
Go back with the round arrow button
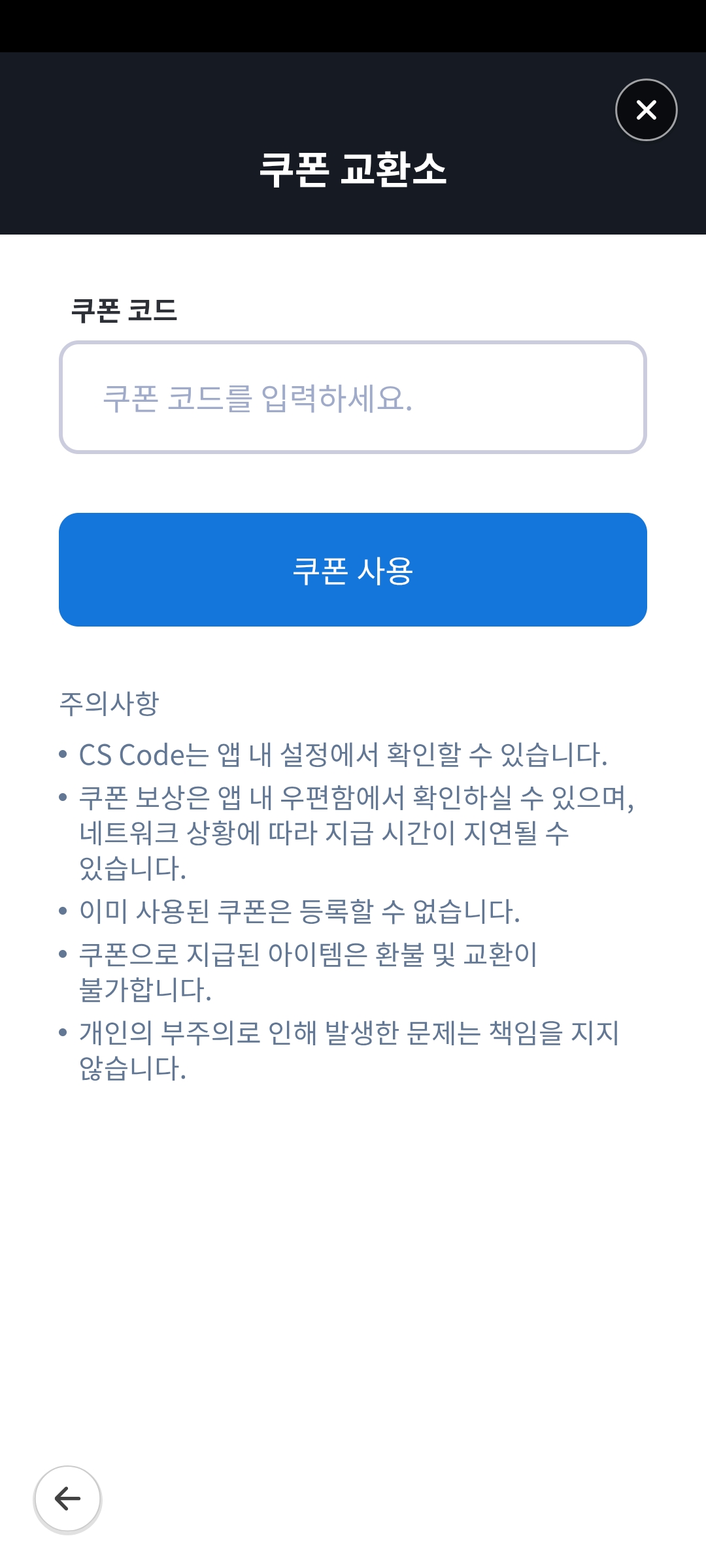click(x=67, y=1499)
